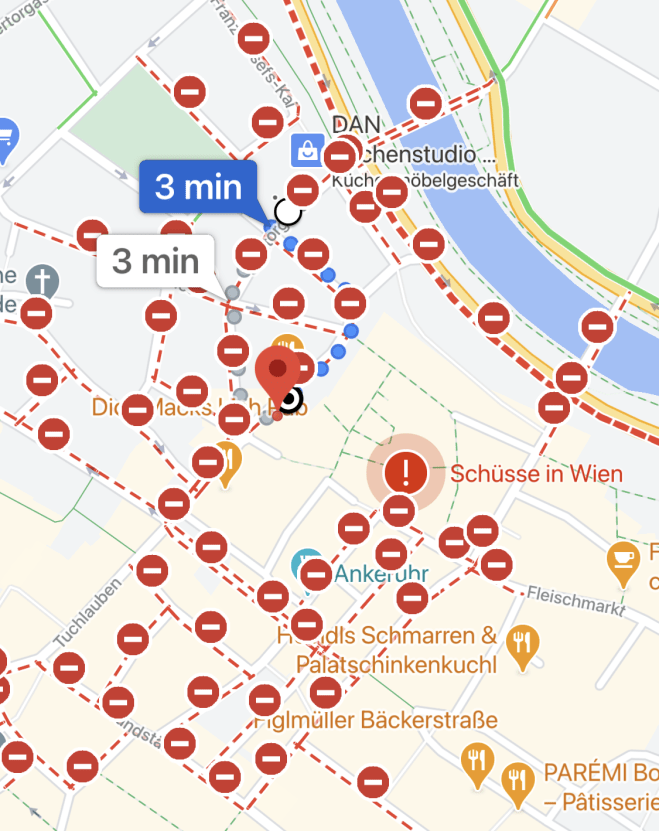This screenshot has width=659, height=831.
Task: Open the Figlmüller Bäckerstraße place label
Action: (x=375, y=720)
